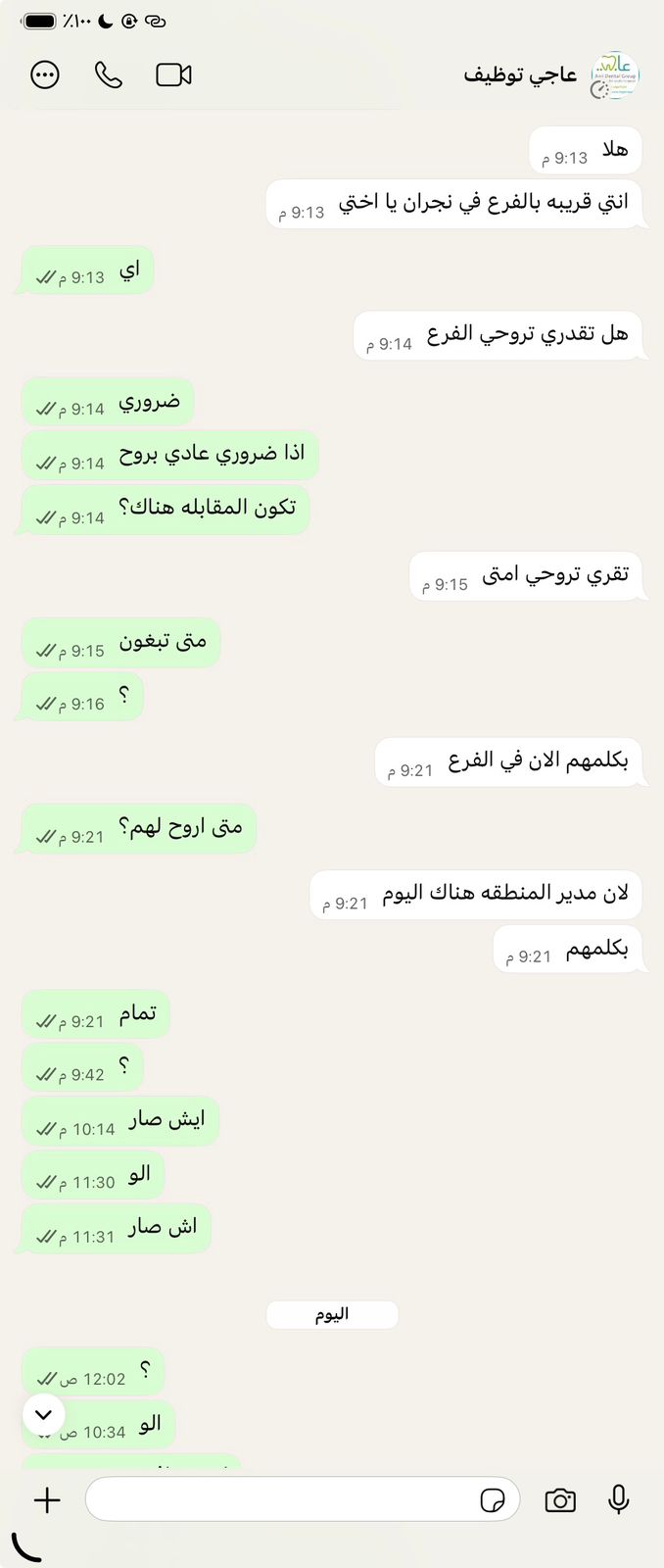The height and width of the screenshot is (1568, 664).
Task: Tap the message text field
Action: [x=279, y=1499]
